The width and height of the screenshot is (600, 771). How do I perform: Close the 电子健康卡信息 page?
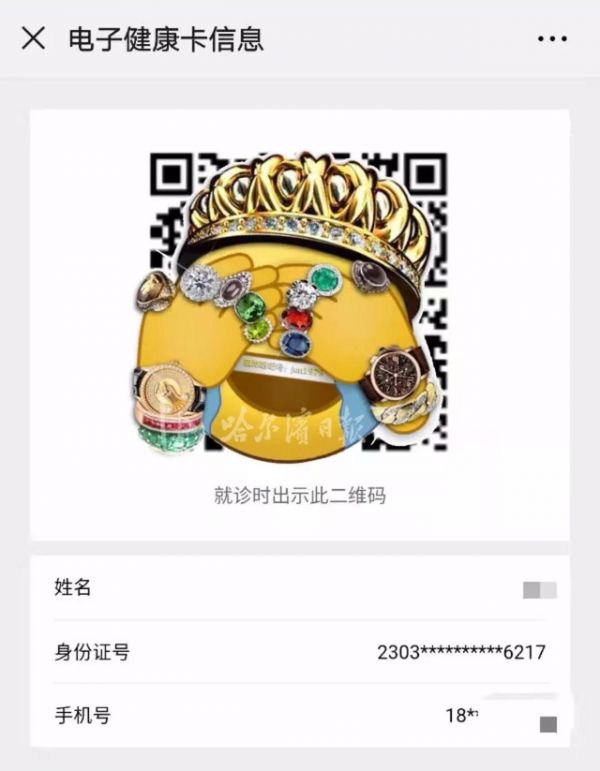coord(33,39)
